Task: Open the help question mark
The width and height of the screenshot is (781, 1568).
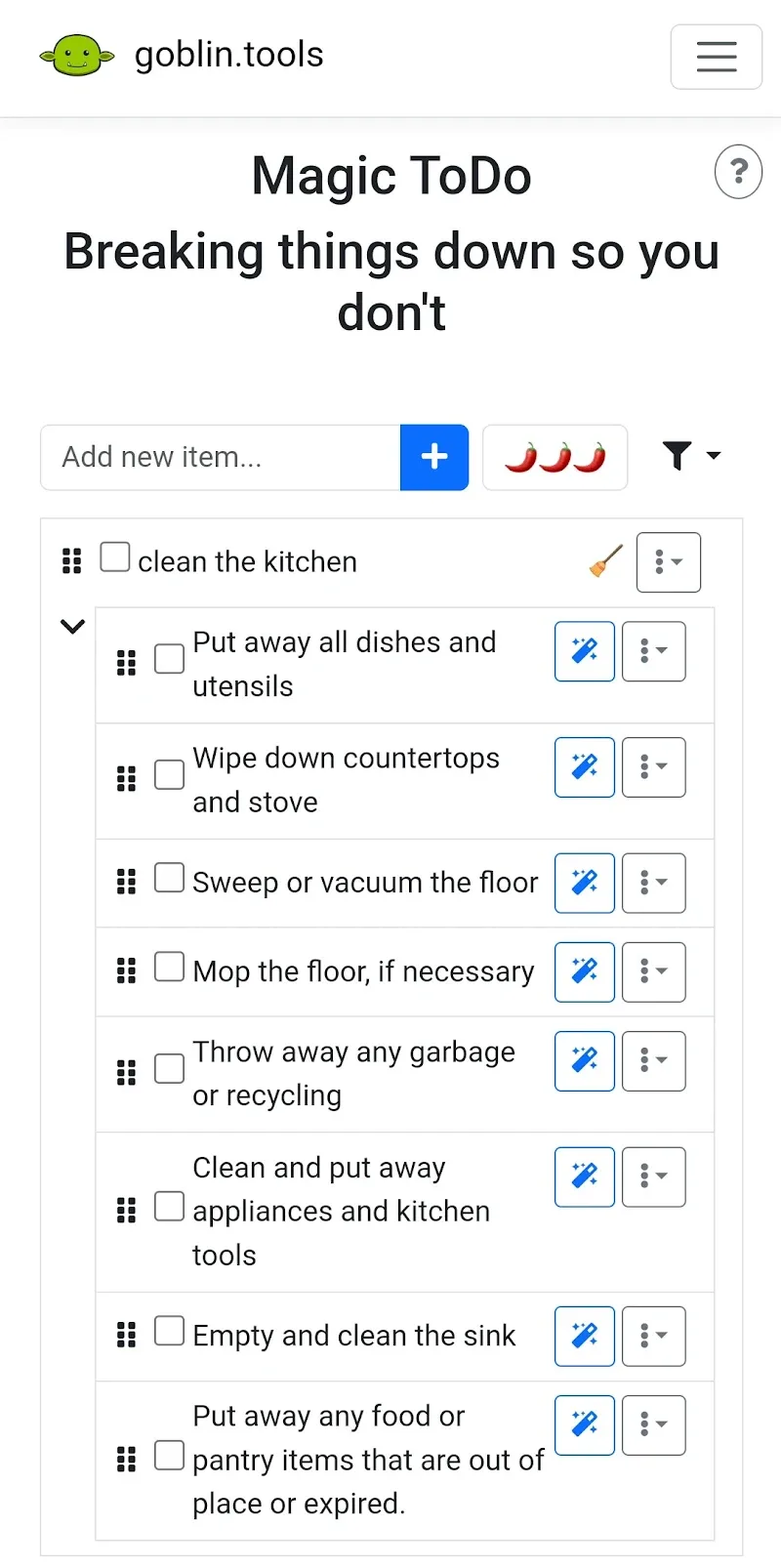Action: pyautogui.click(x=738, y=172)
